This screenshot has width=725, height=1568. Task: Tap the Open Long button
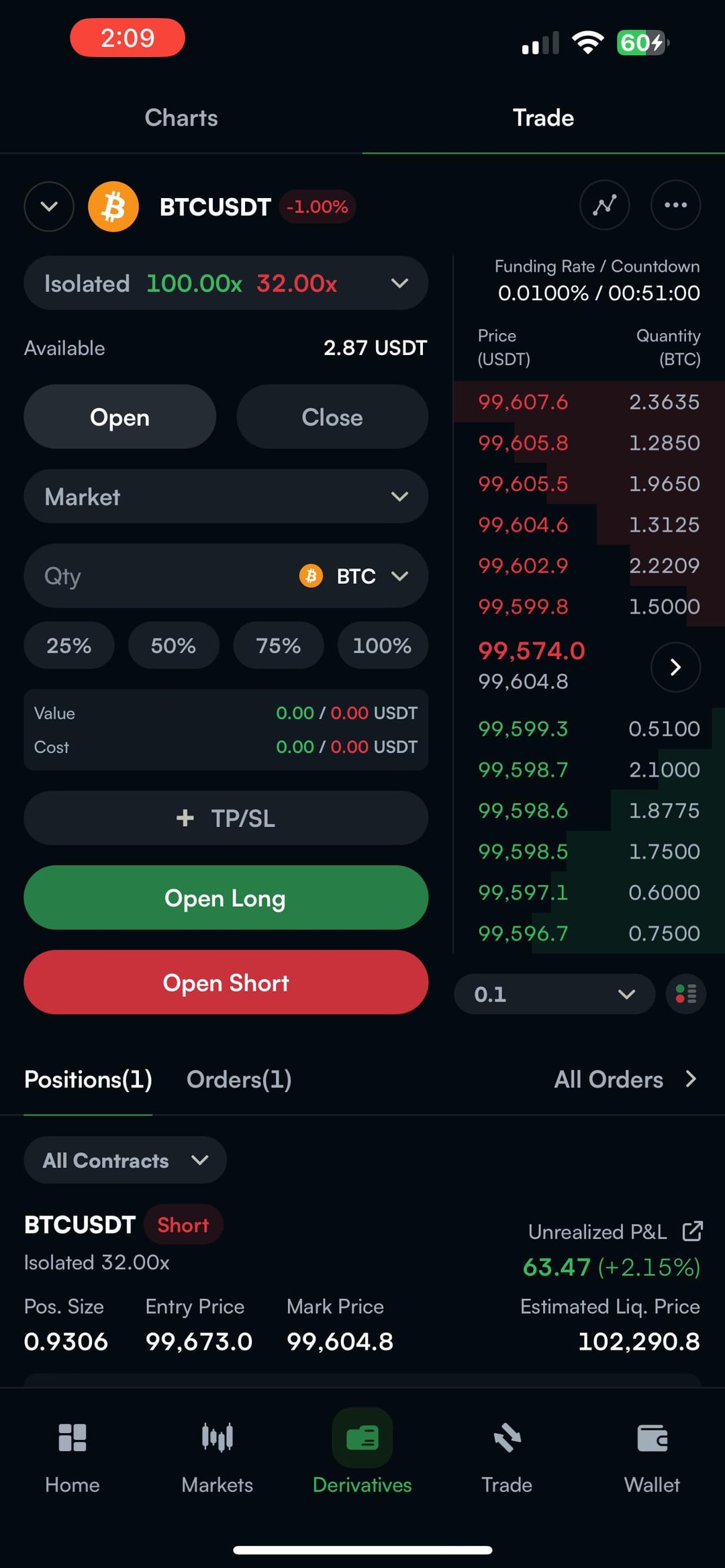[226, 897]
